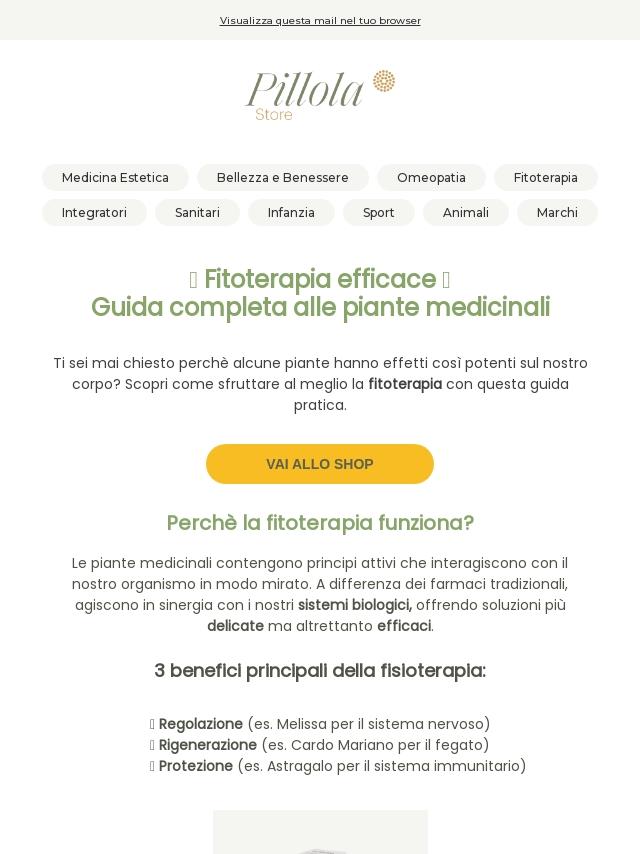
Task: Go to the Animali category
Action: (465, 212)
